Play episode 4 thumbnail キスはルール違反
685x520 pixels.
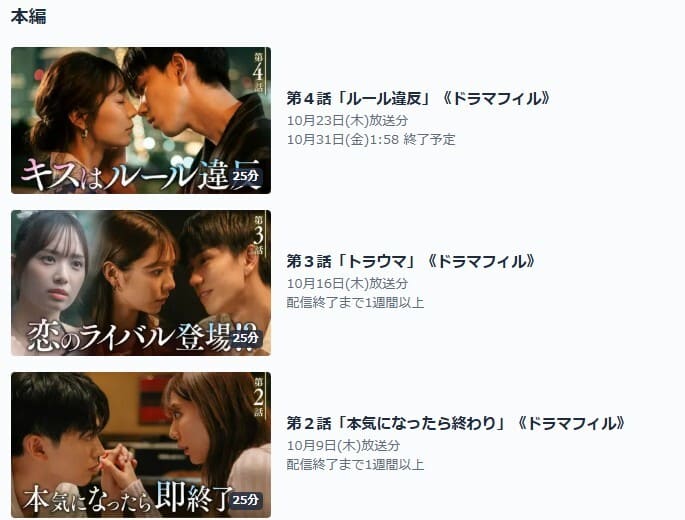[140, 120]
